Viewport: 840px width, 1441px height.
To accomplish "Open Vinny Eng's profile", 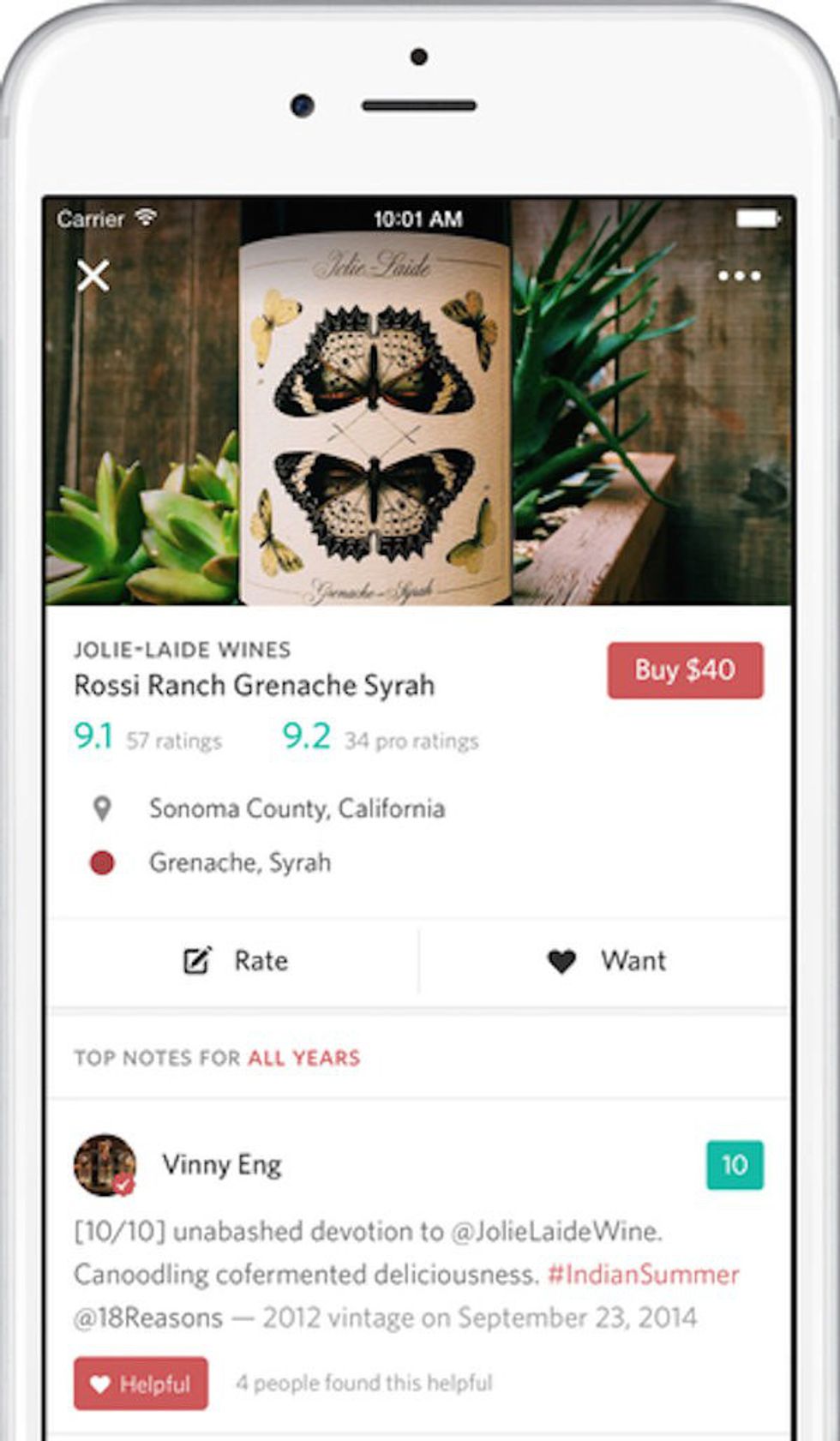I will tap(221, 1165).
